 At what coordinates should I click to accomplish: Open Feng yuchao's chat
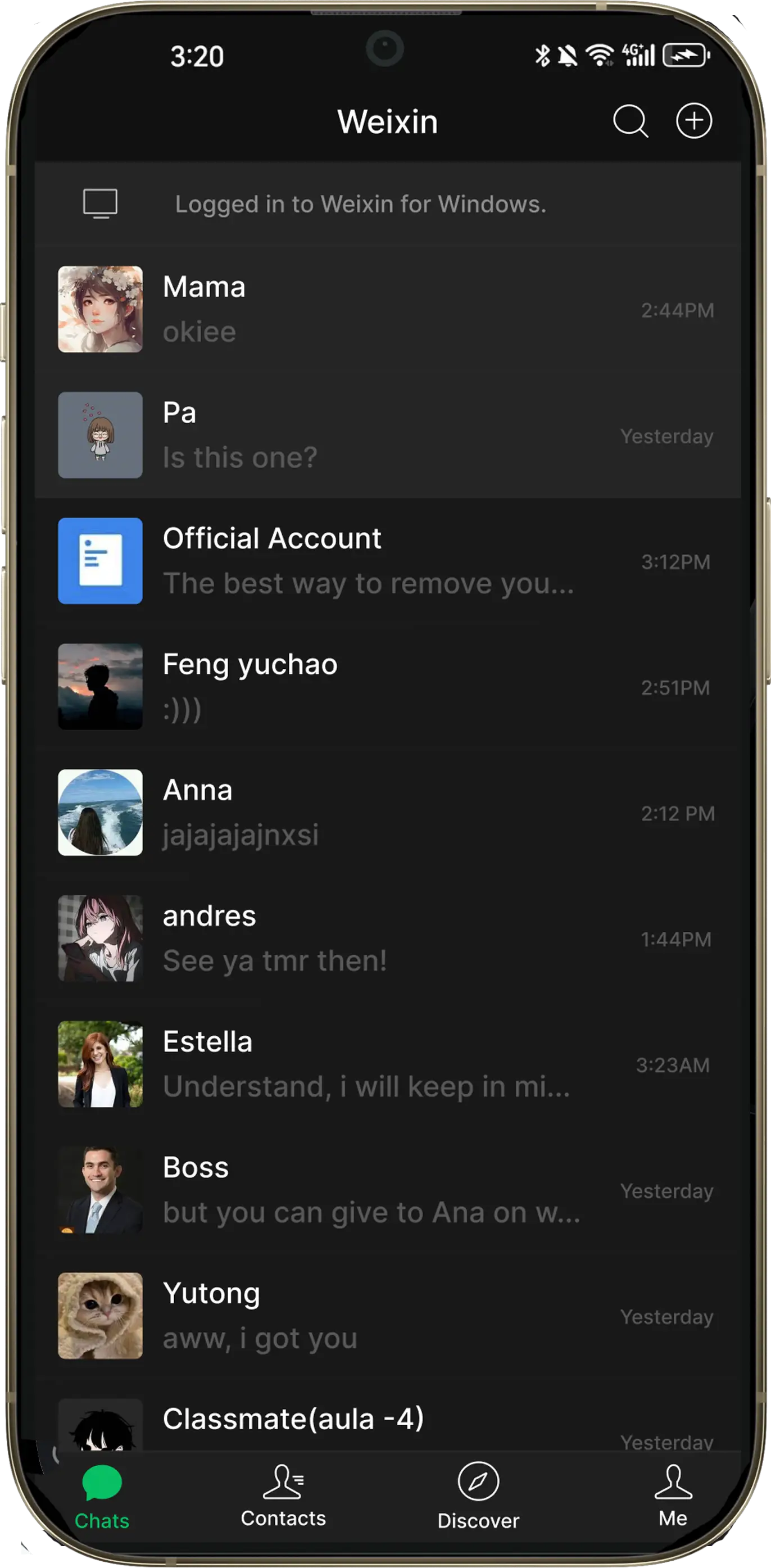click(x=388, y=687)
